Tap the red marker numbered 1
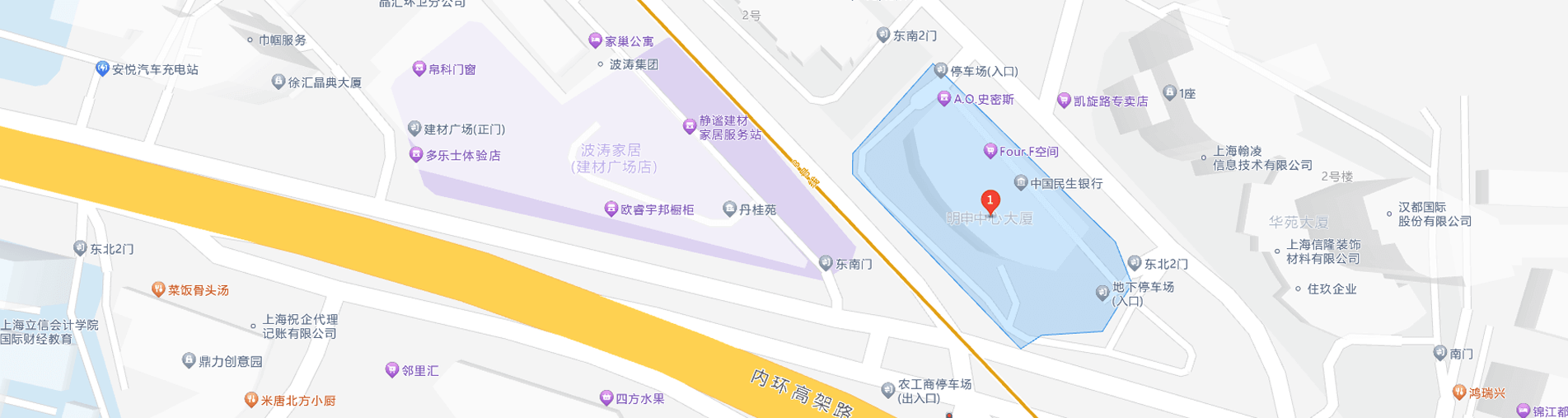Image resolution: width=1568 pixels, height=418 pixels. [x=990, y=201]
